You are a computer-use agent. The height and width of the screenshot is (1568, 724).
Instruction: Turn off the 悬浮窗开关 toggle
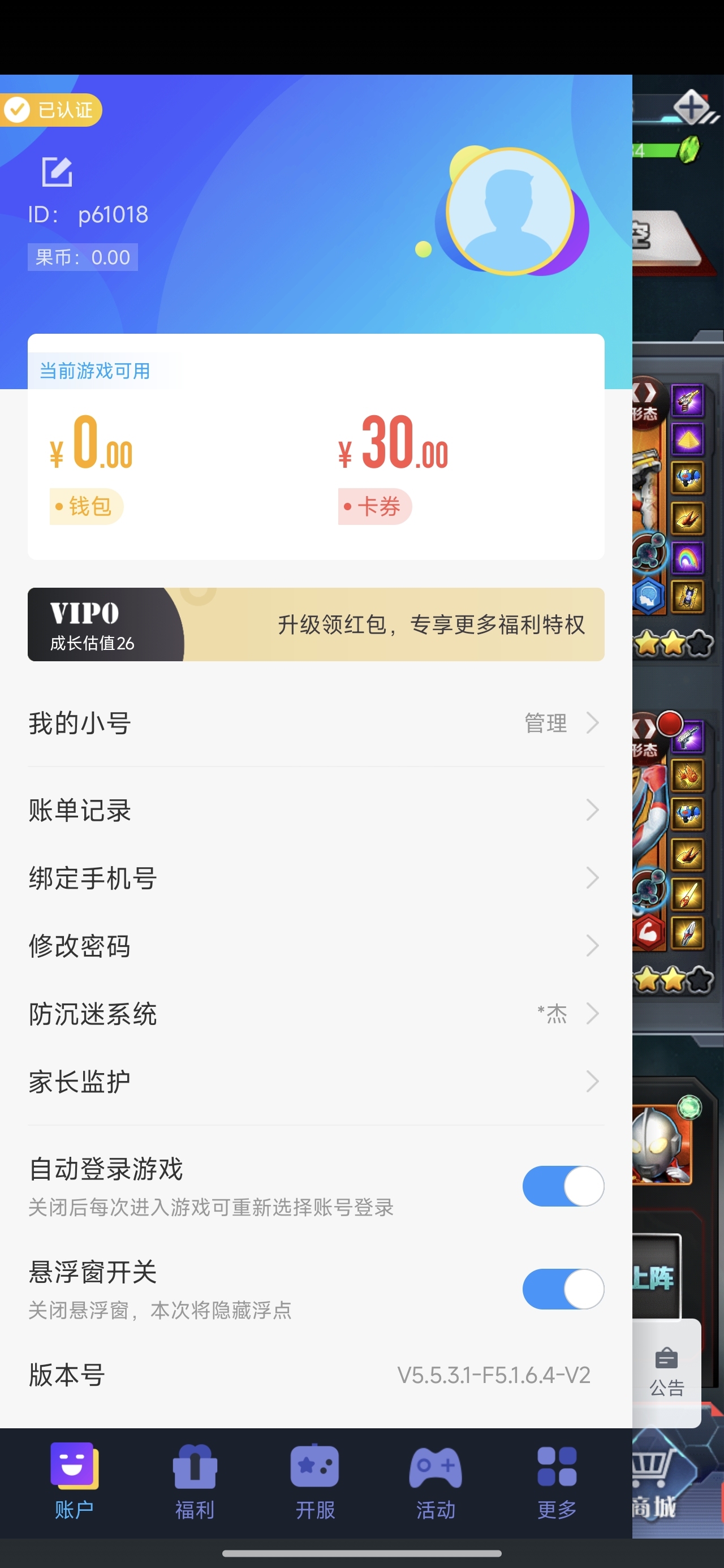click(x=563, y=1289)
